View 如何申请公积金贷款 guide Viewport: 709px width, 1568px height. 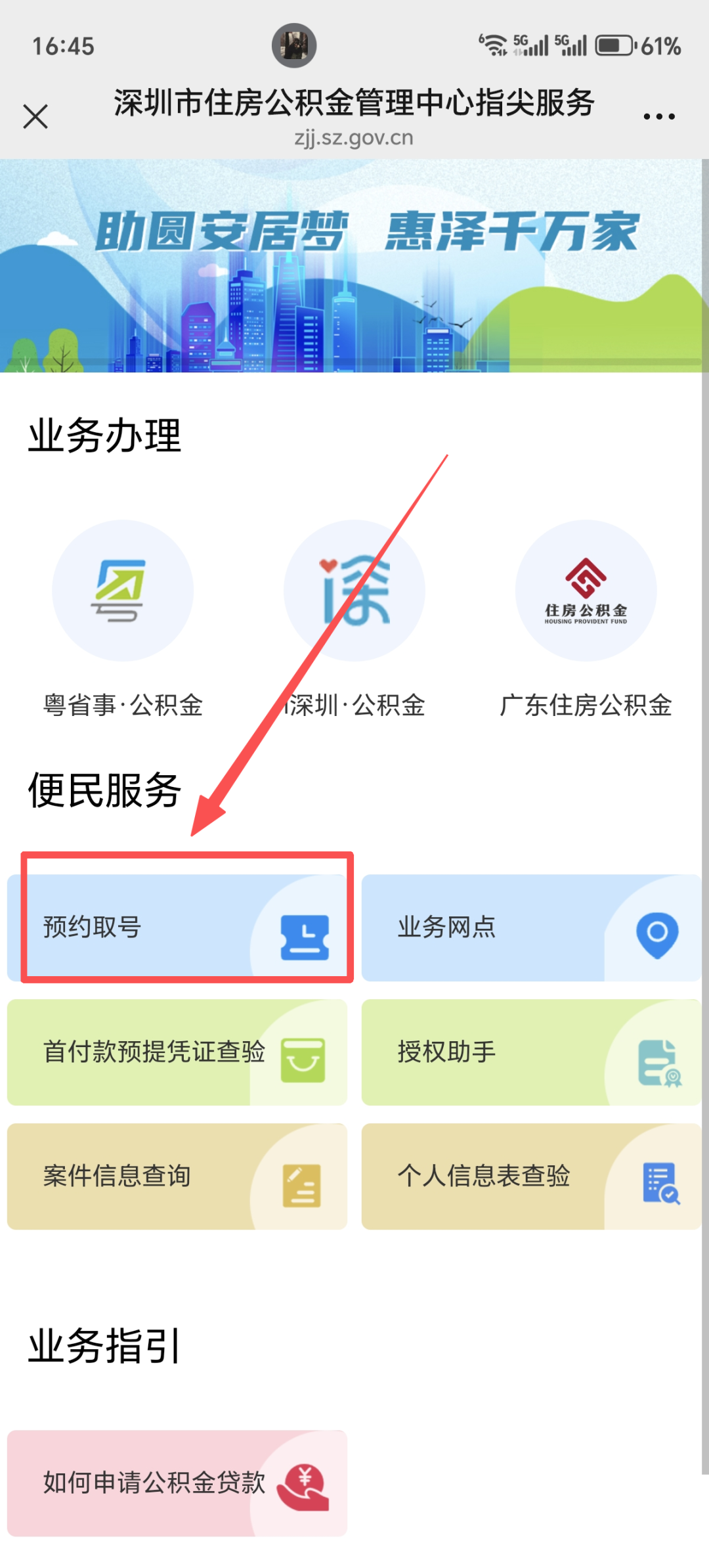[x=177, y=1483]
